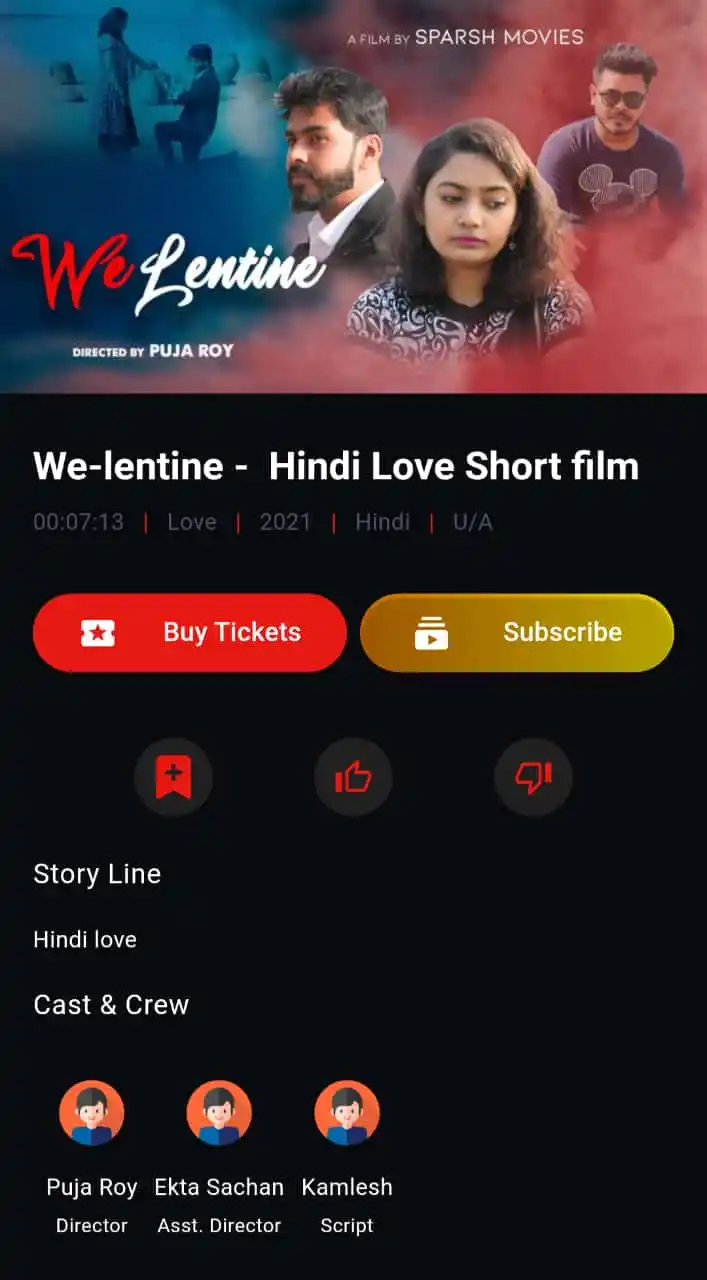Image resolution: width=707 pixels, height=1280 pixels.
Task: Dislike this short film
Action: click(533, 777)
